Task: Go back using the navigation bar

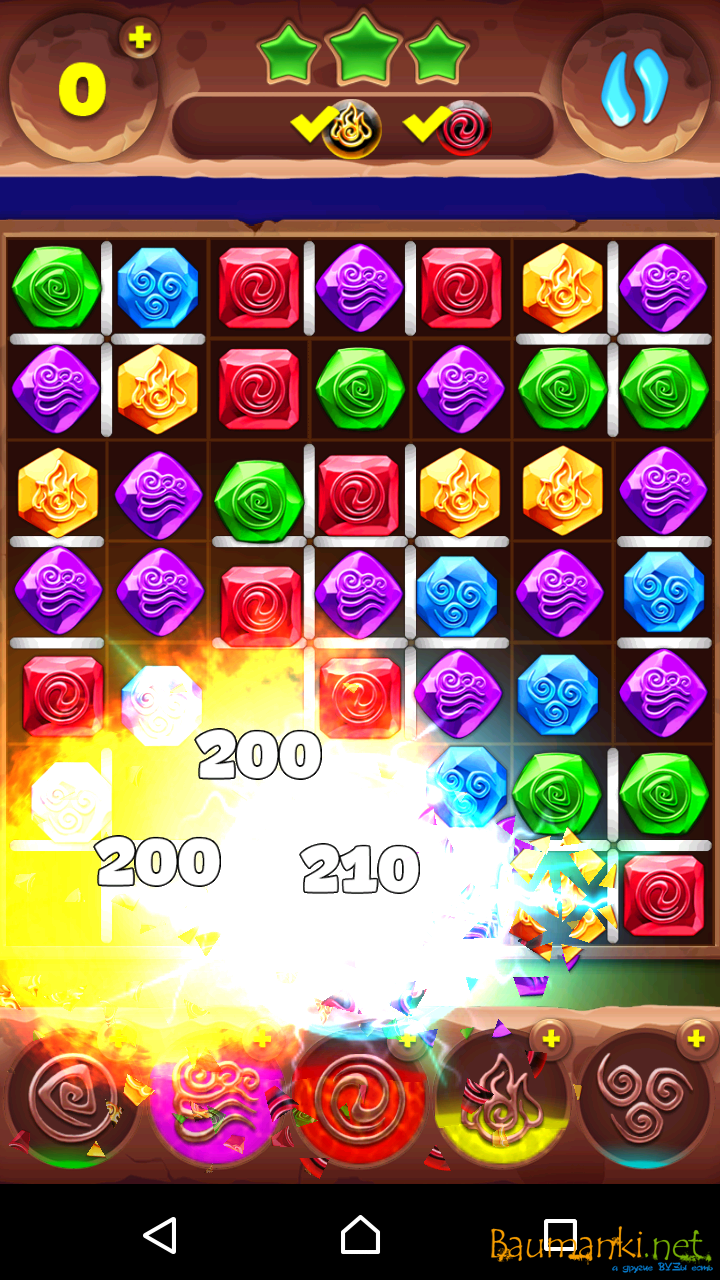Action: (160, 1235)
